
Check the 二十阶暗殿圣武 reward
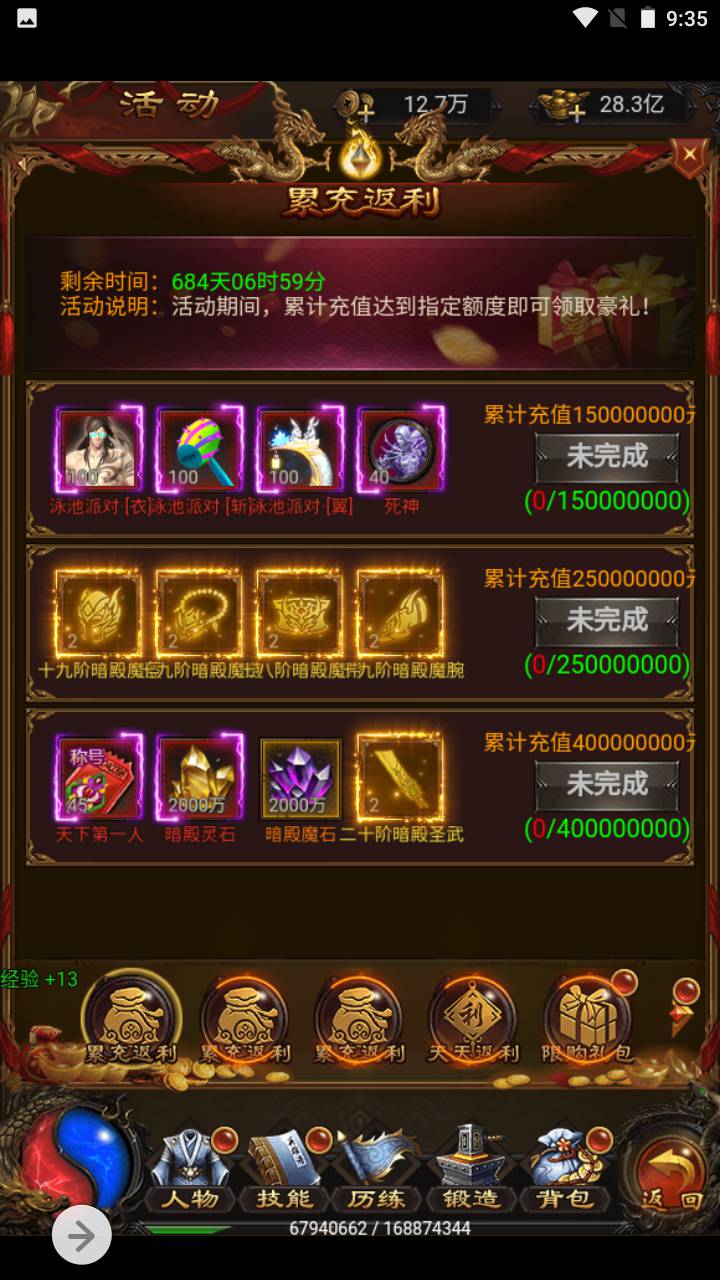pos(400,777)
